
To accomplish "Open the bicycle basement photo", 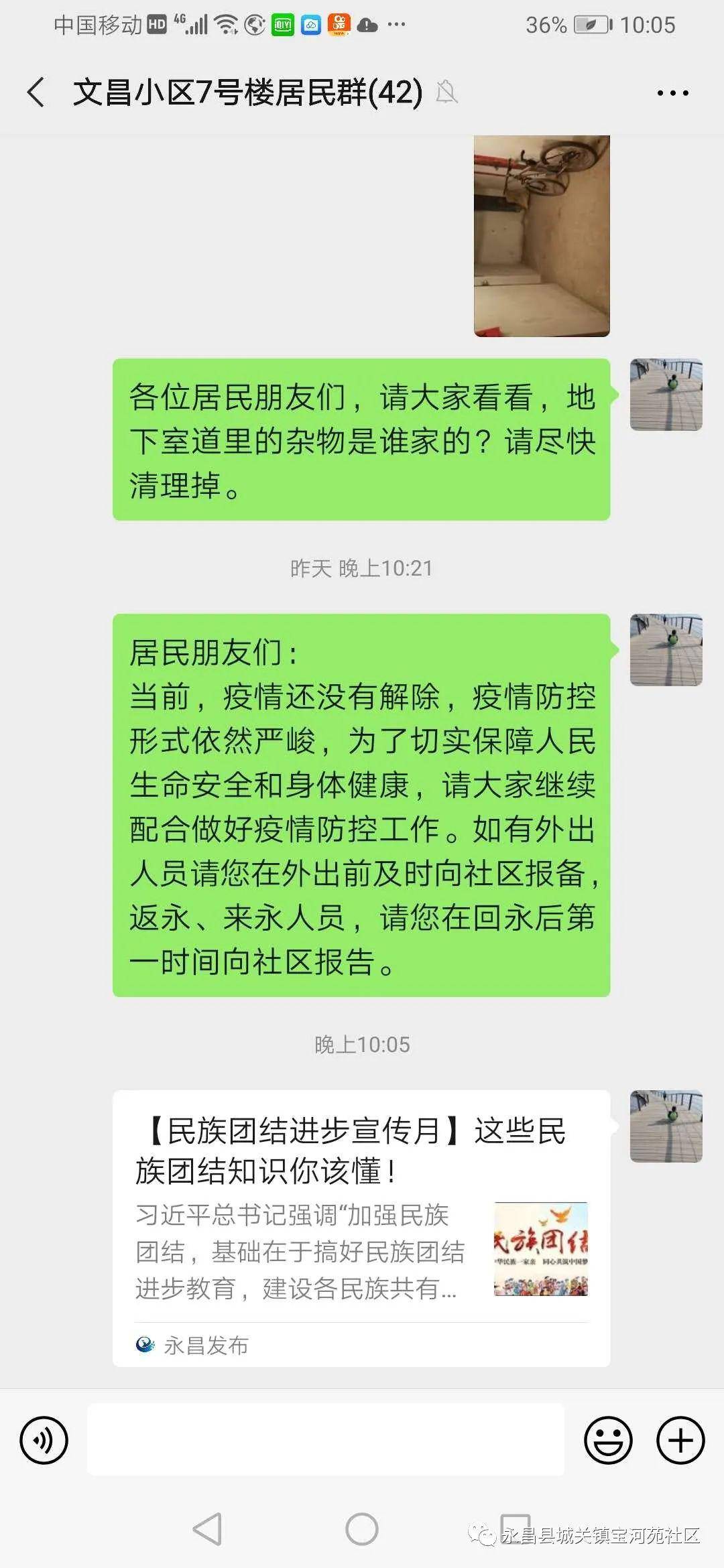I will tap(542, 236).
